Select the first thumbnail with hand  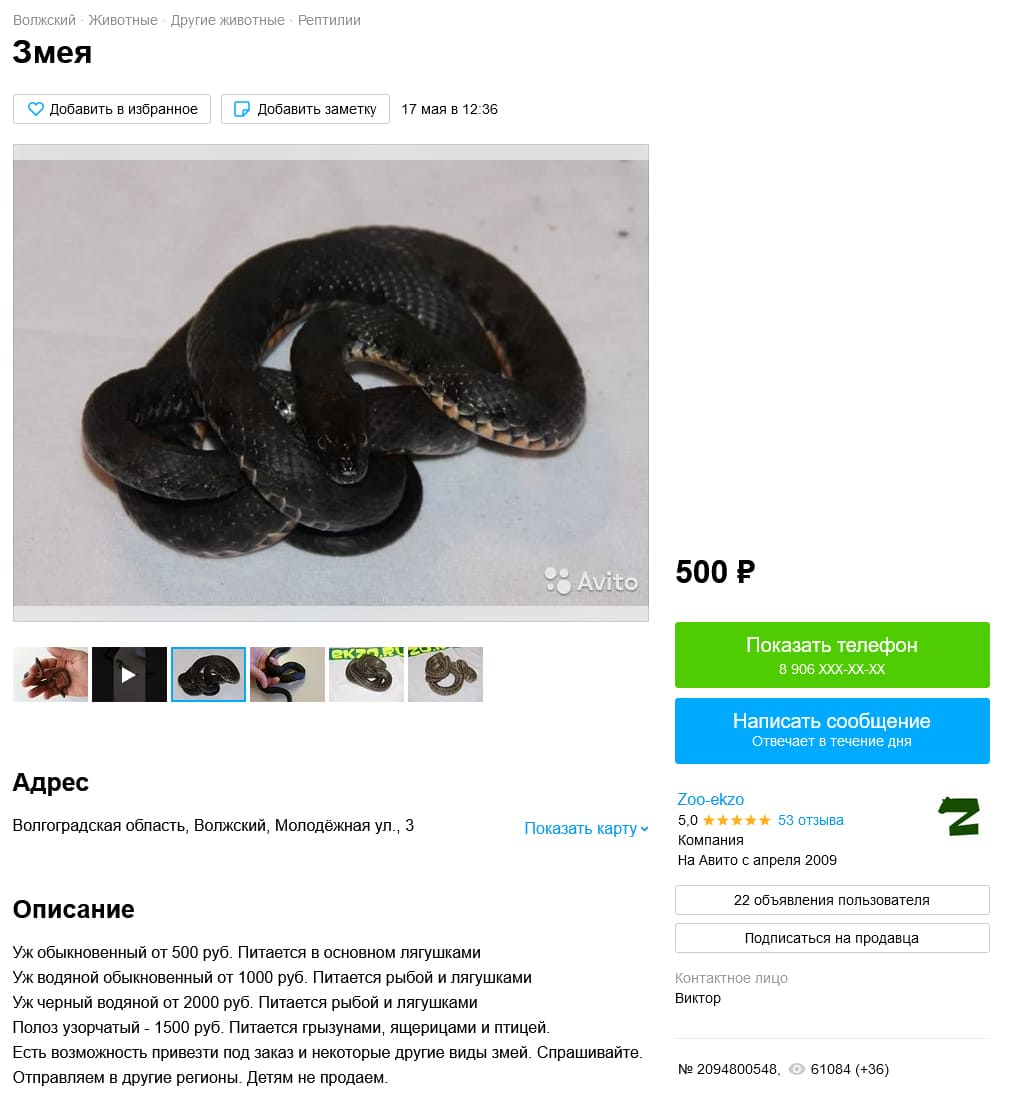(x=50, y=674)
